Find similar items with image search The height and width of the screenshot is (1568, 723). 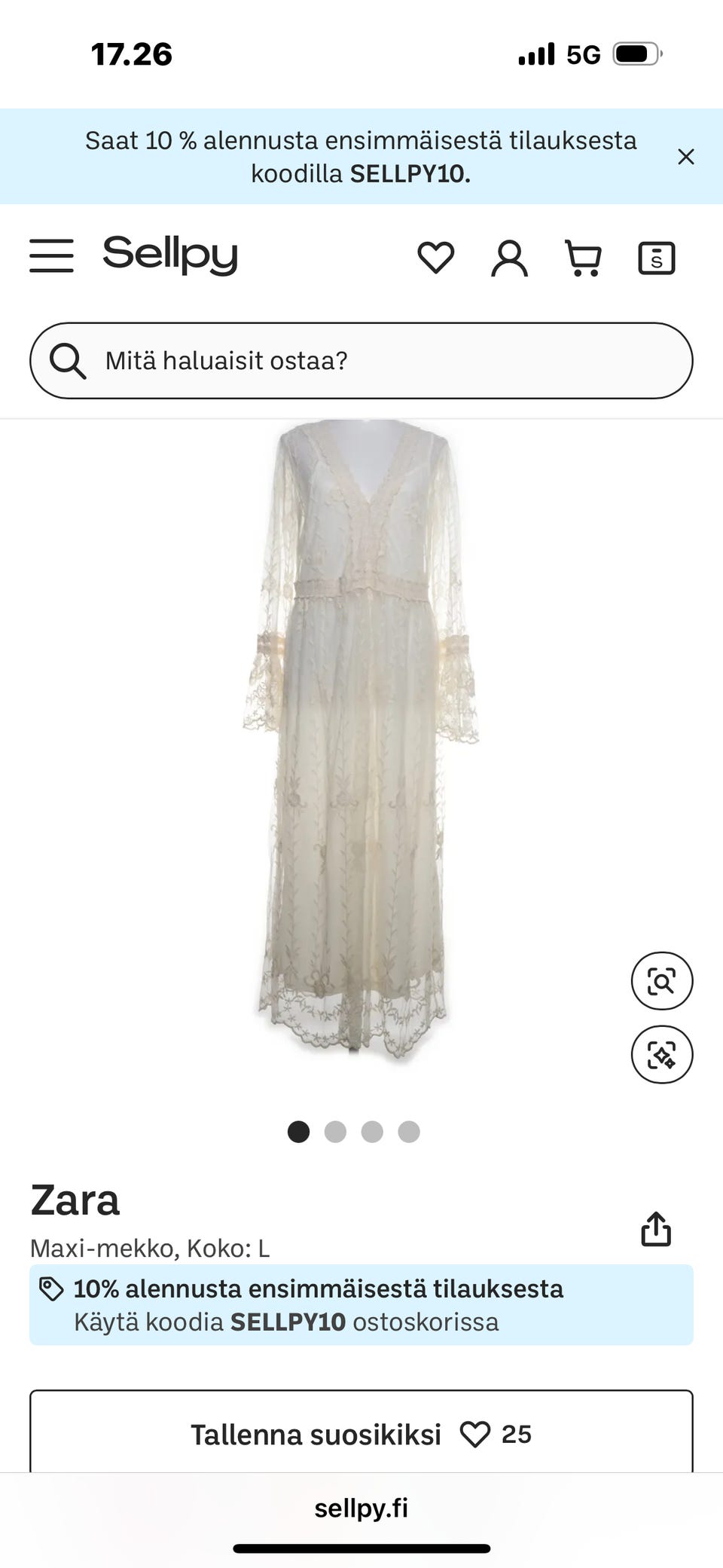[661, 981]
